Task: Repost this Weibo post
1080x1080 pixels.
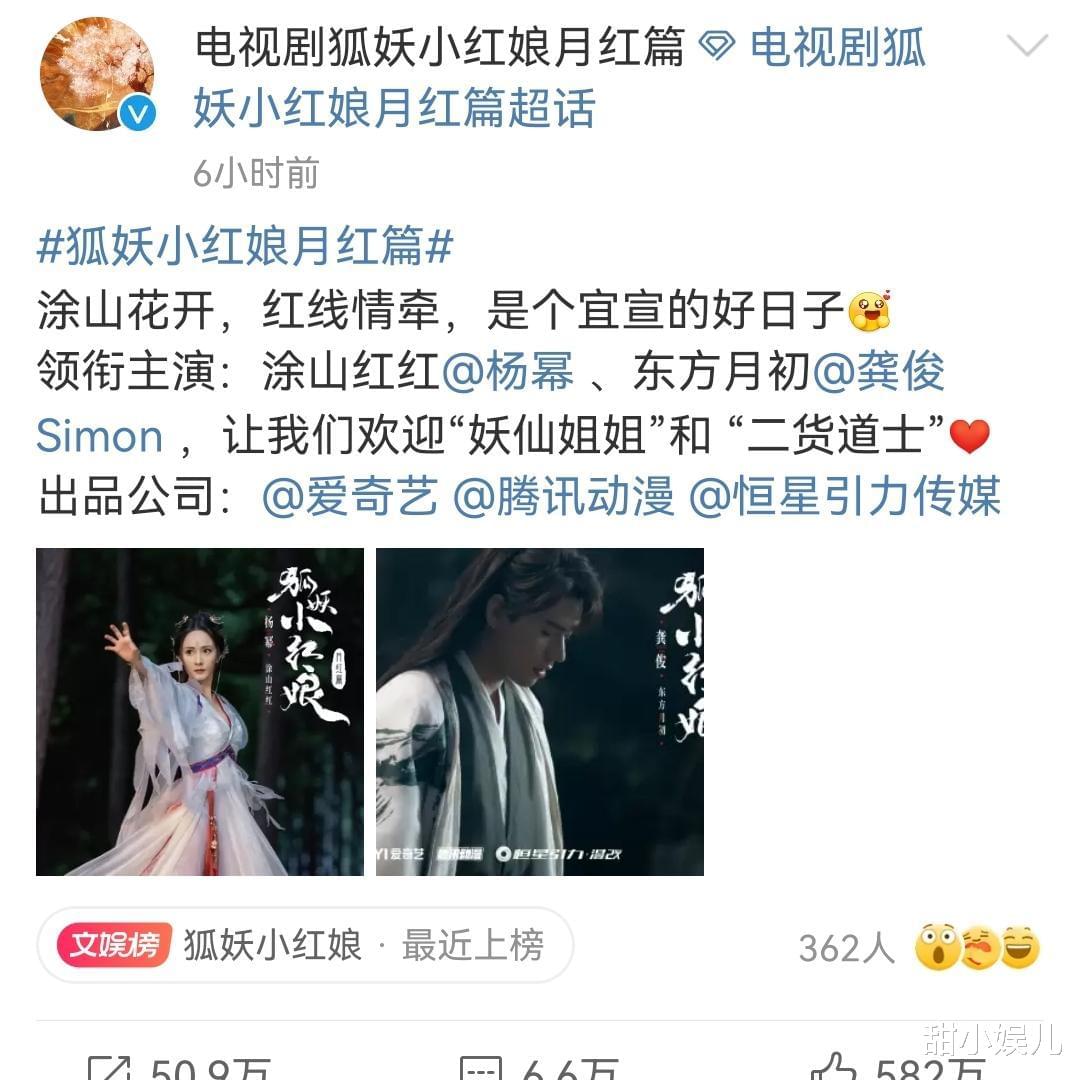Action: point(180,1070)
